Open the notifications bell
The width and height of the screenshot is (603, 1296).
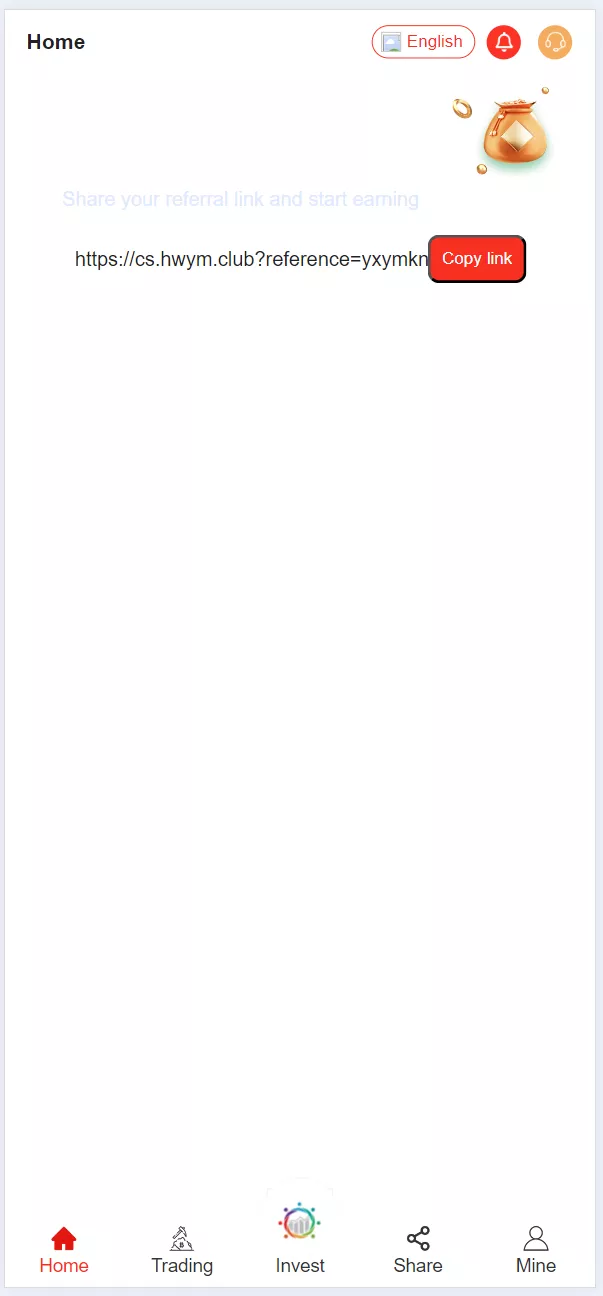[504, 42]
